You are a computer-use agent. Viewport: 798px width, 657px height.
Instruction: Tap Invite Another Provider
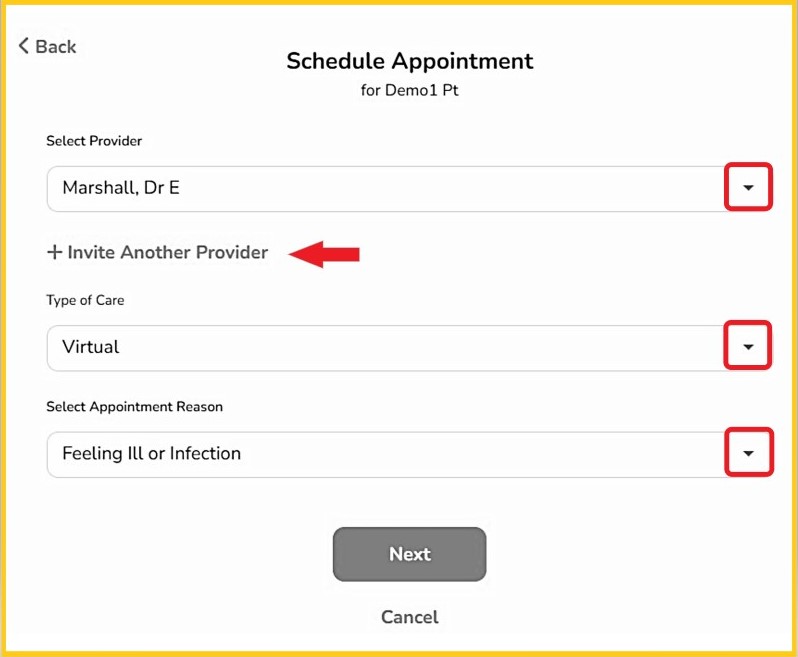click(x=158, y=253)
